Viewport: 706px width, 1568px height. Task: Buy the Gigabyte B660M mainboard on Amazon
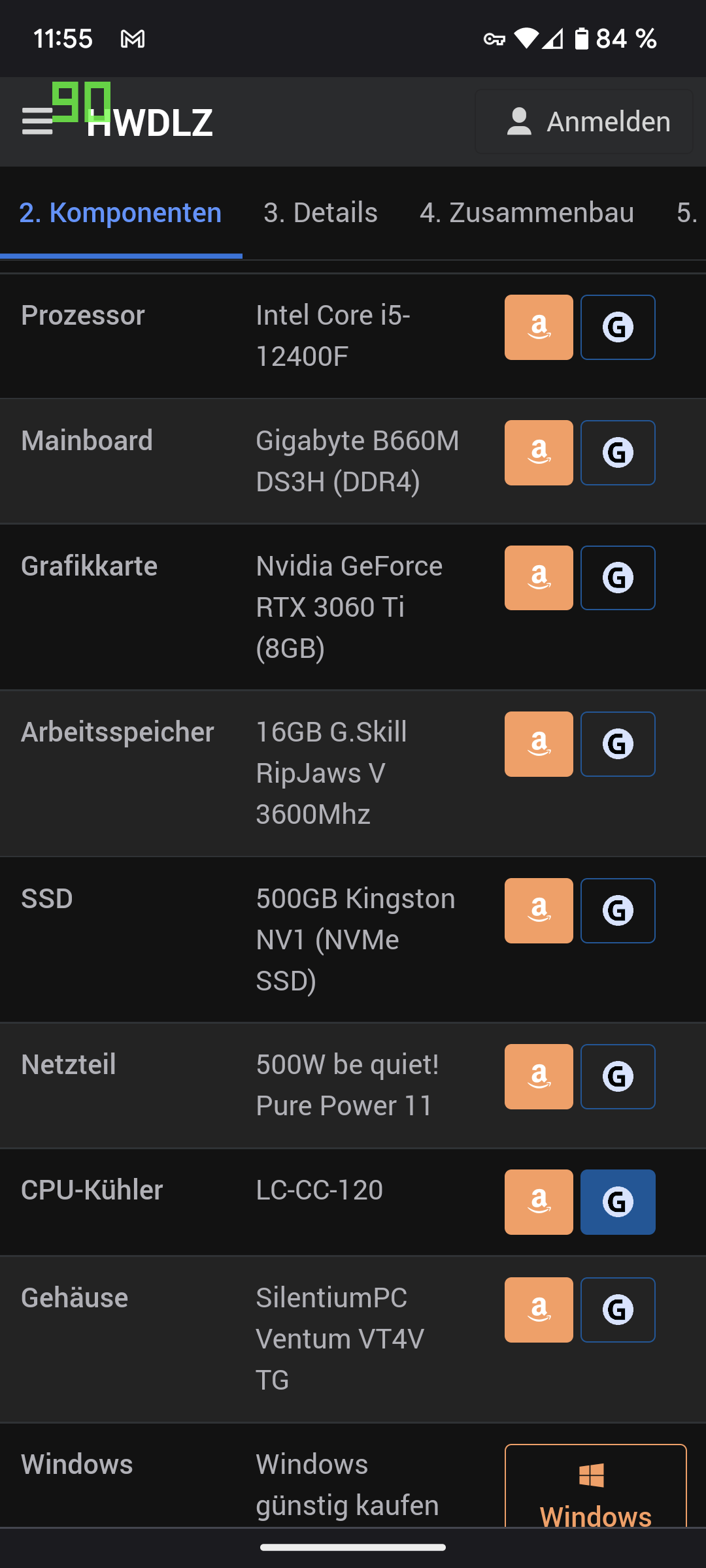(x=539, y=453)
